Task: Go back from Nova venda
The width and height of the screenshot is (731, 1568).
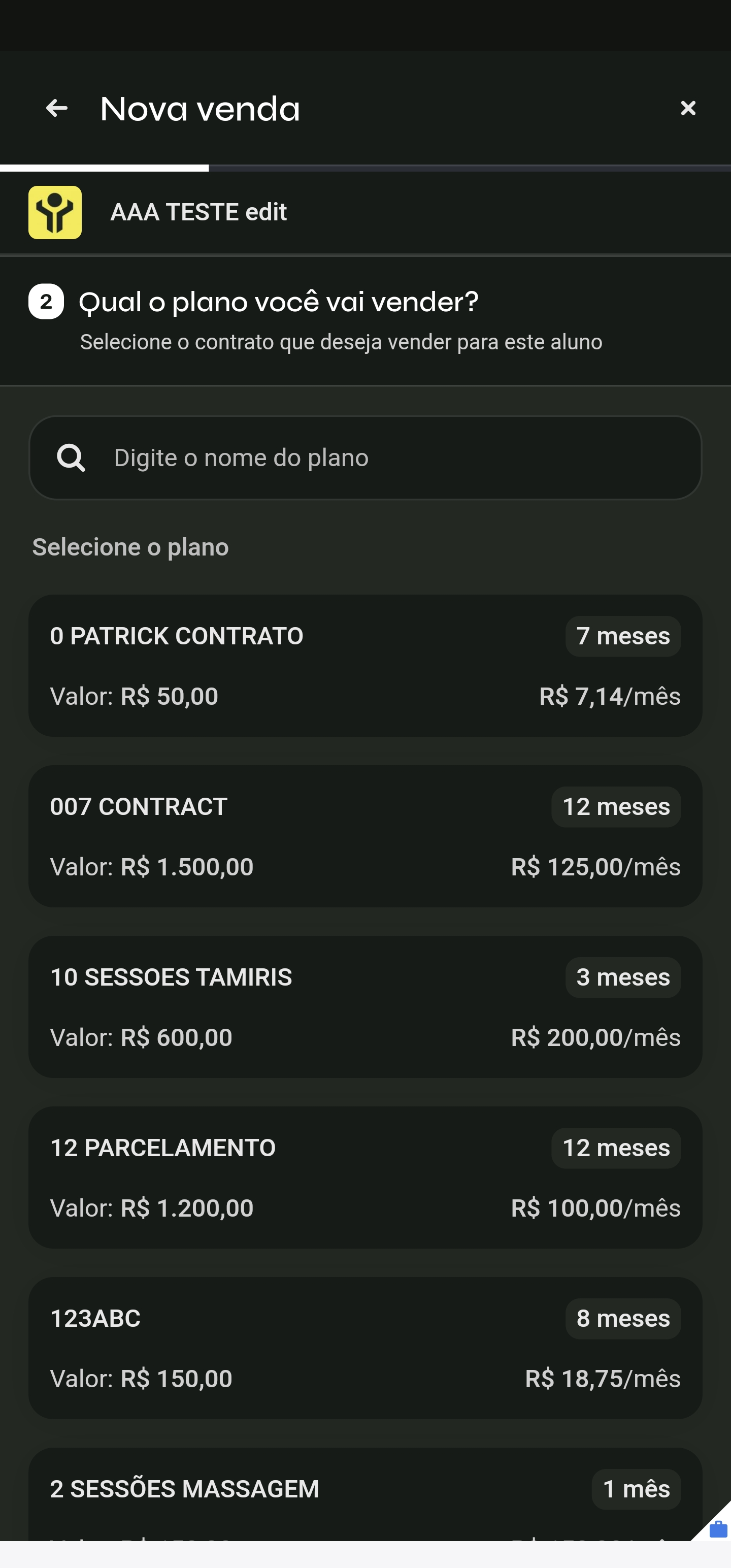Action: (x=57, y=108)
